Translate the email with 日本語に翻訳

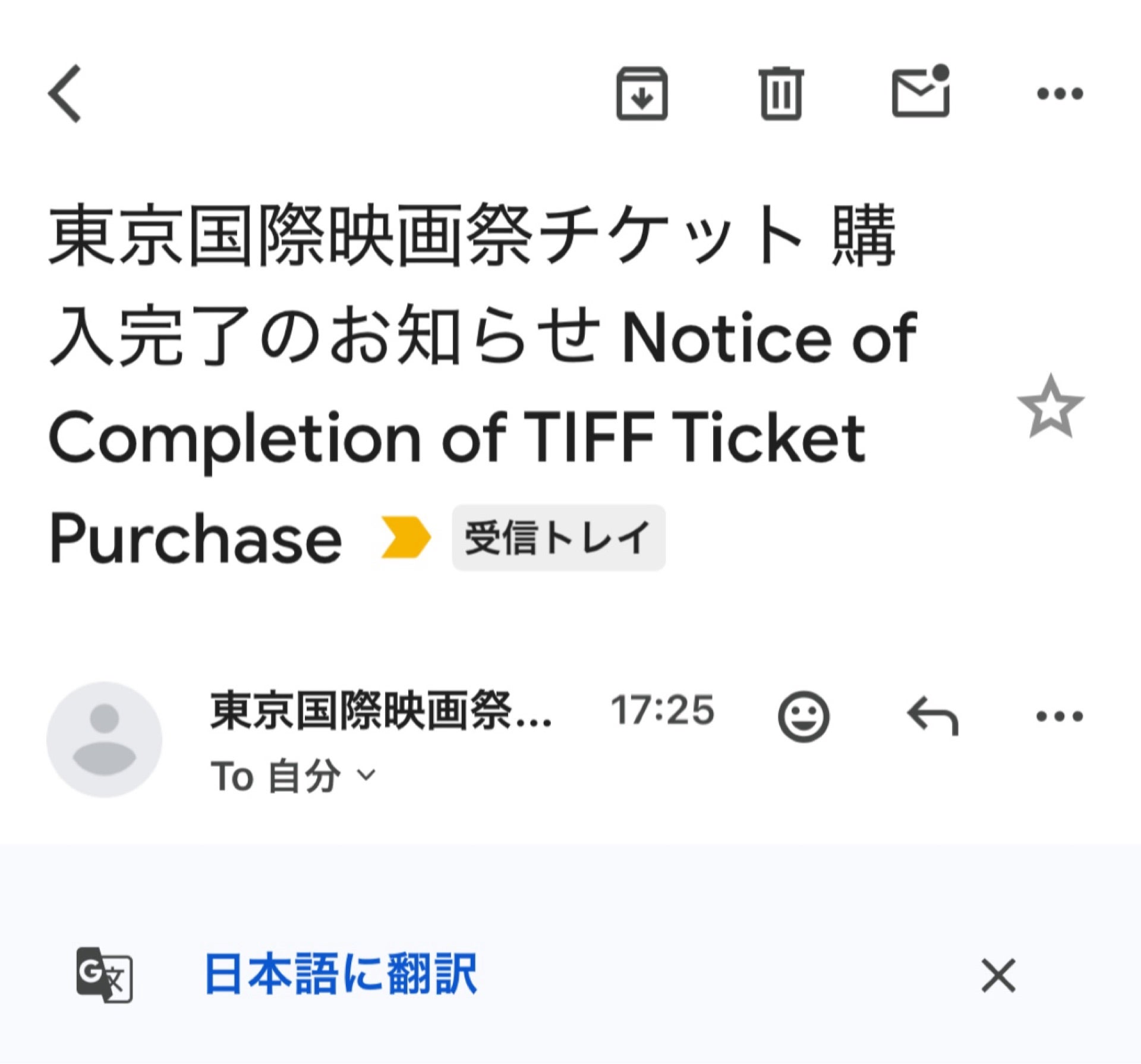[341, 974]
